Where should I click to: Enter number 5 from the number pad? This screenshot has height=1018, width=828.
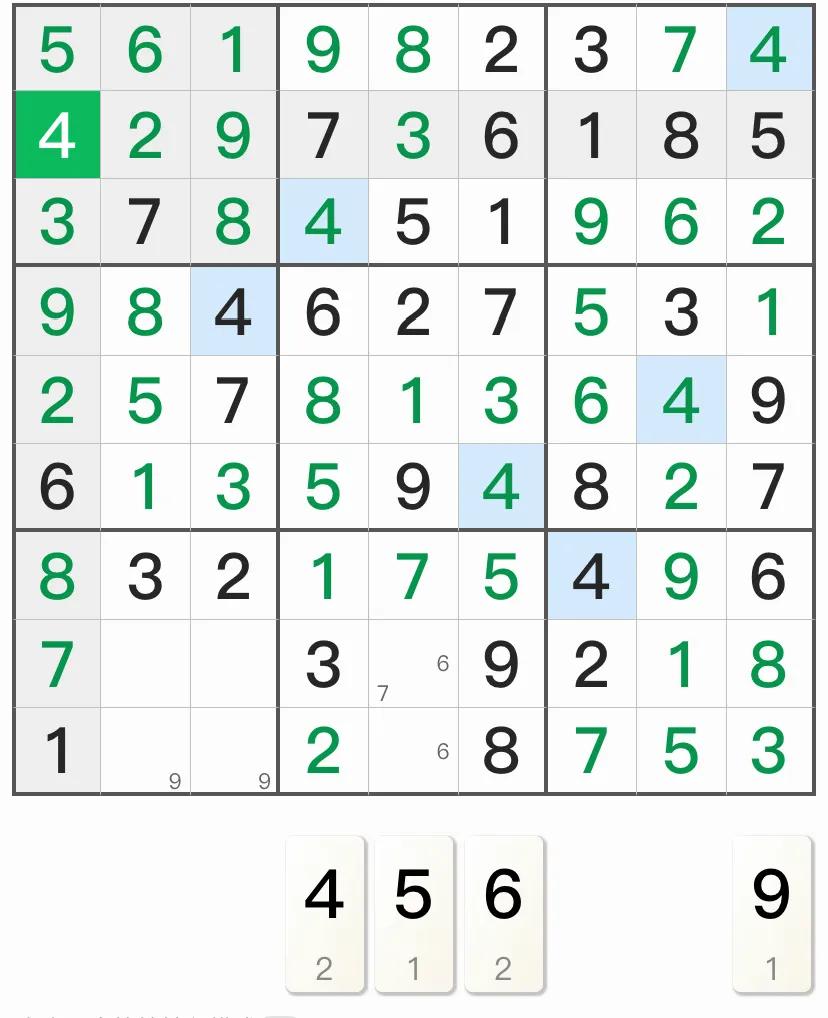[413, 912]
